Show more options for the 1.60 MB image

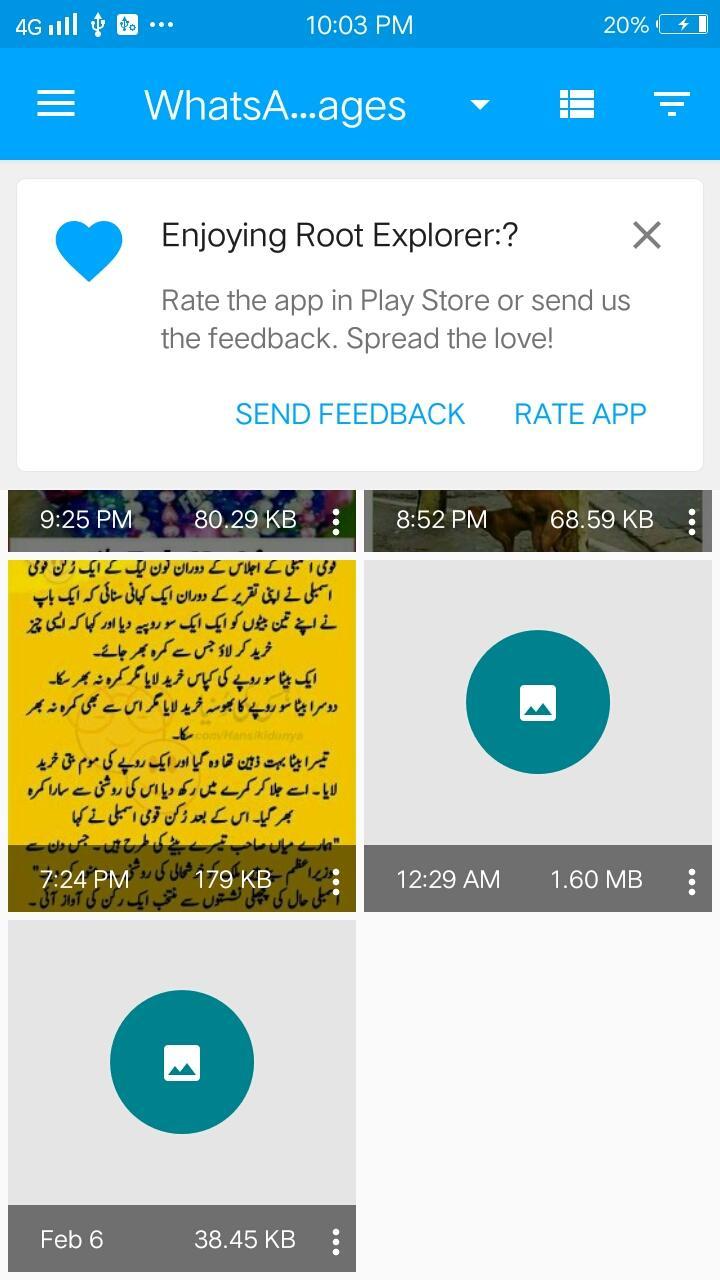(x=692, y=880)
